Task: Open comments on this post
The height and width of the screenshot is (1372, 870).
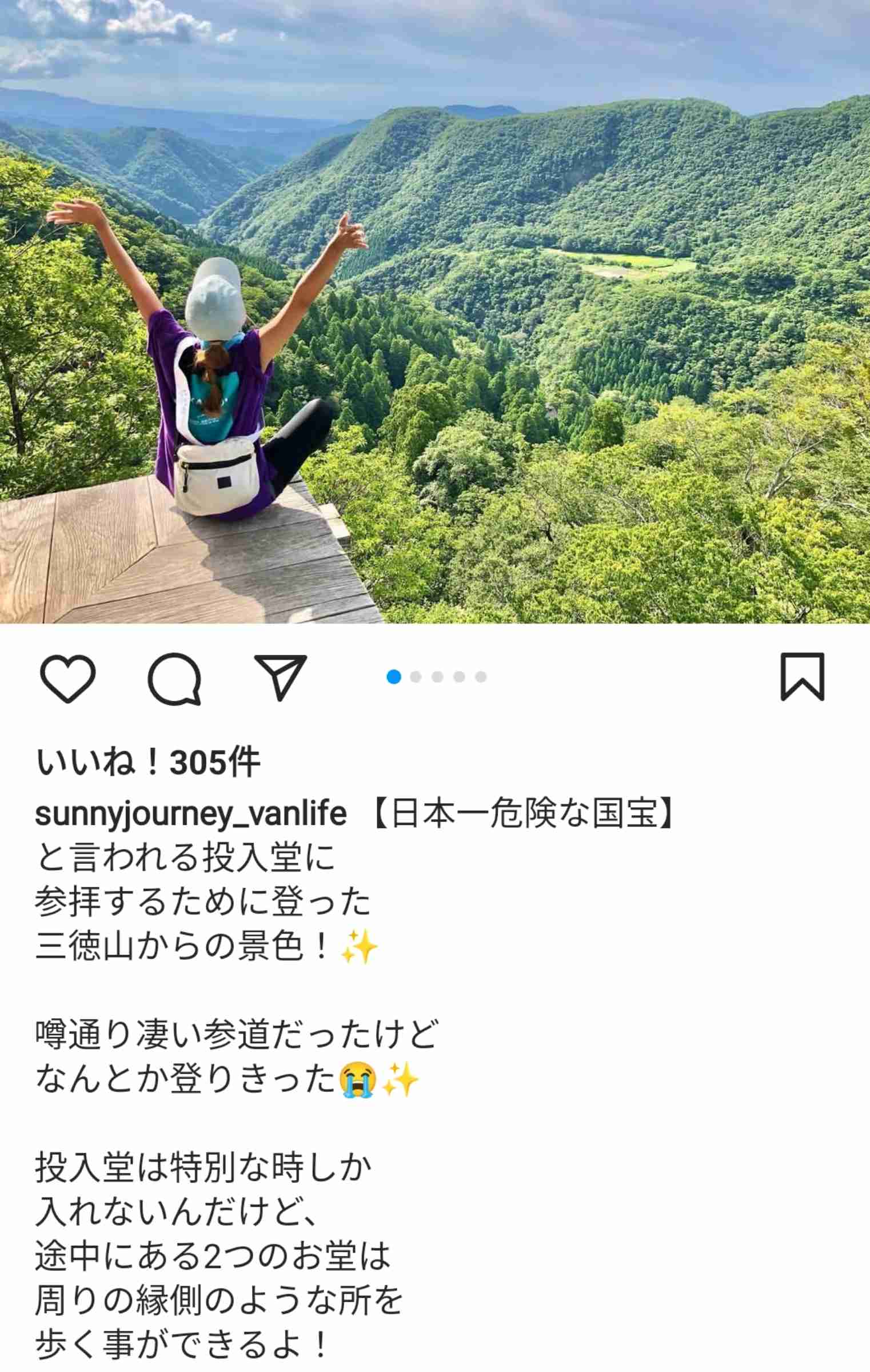Action: click(x=174, y=678)
